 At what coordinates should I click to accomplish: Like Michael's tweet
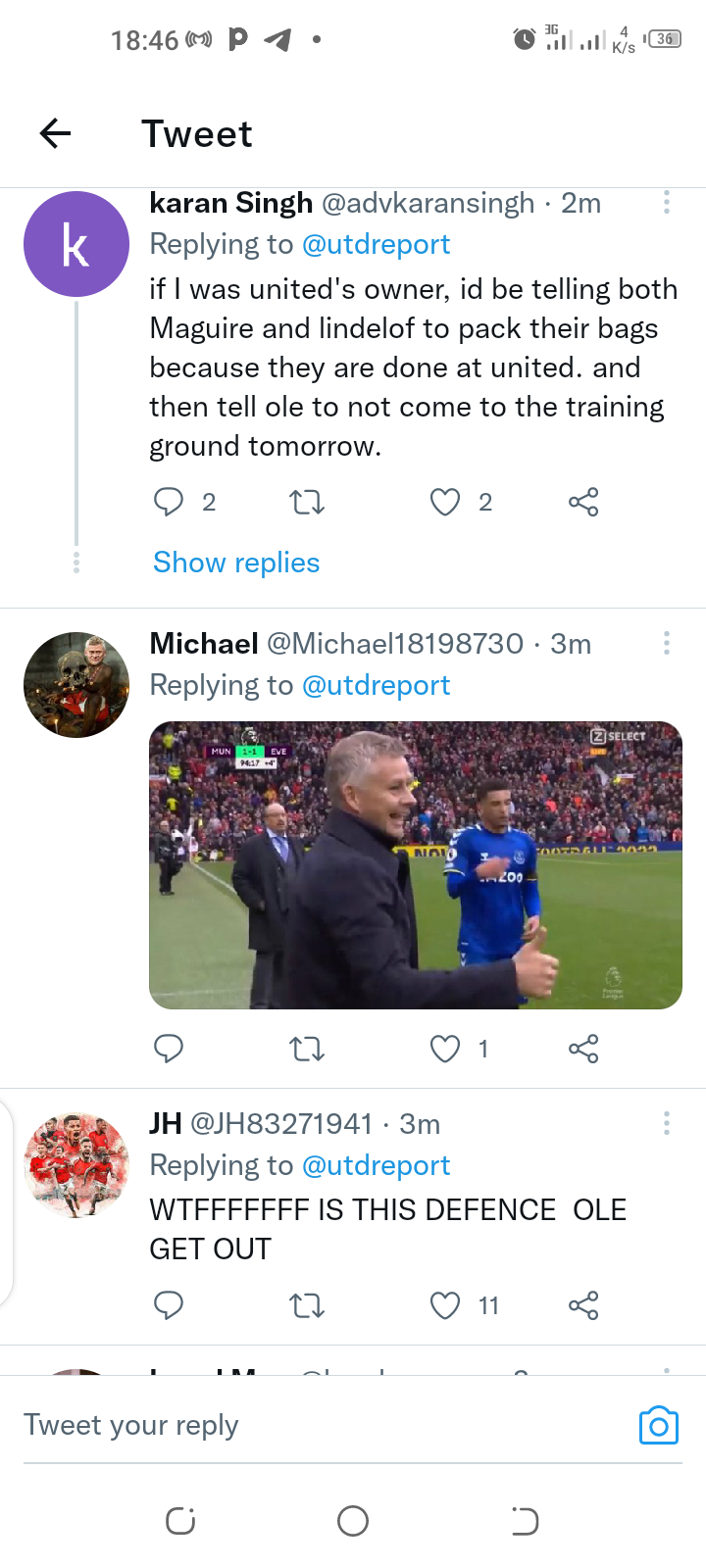(445, 1050)
